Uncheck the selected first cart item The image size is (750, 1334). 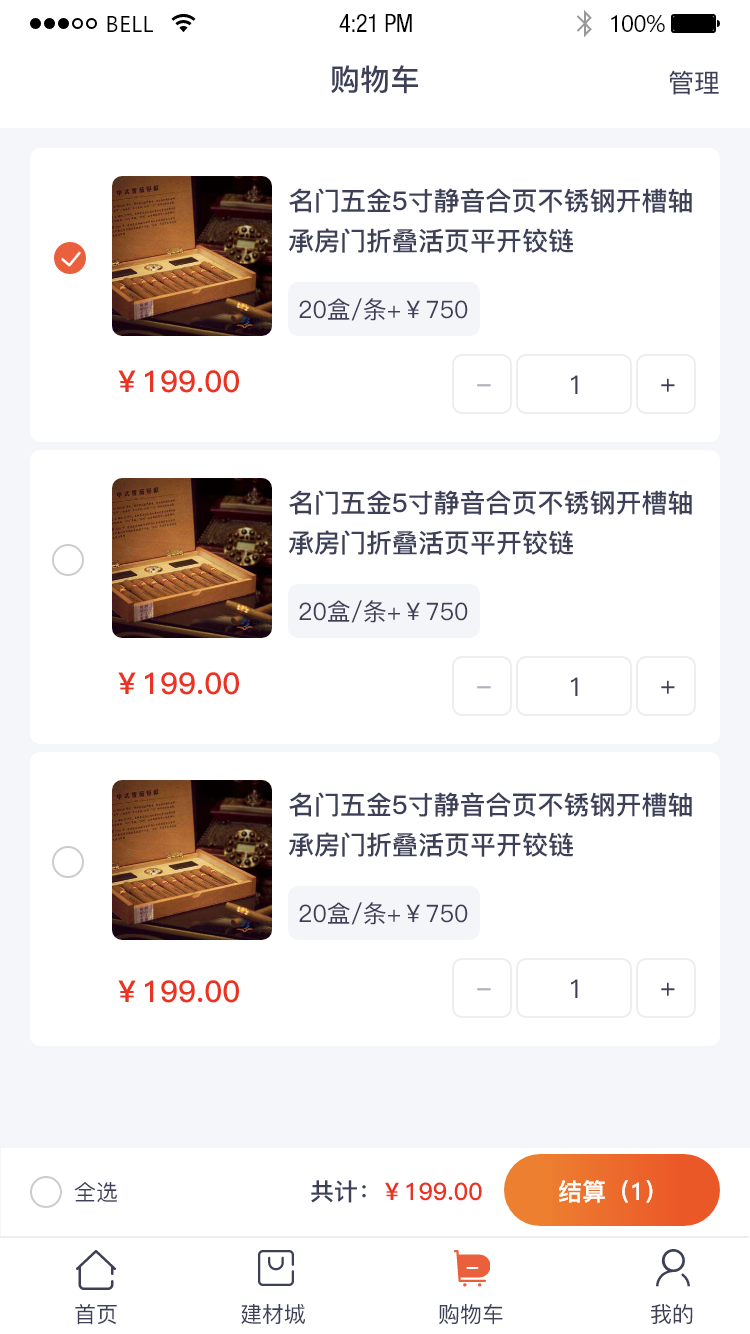click(x=70, y=258)
